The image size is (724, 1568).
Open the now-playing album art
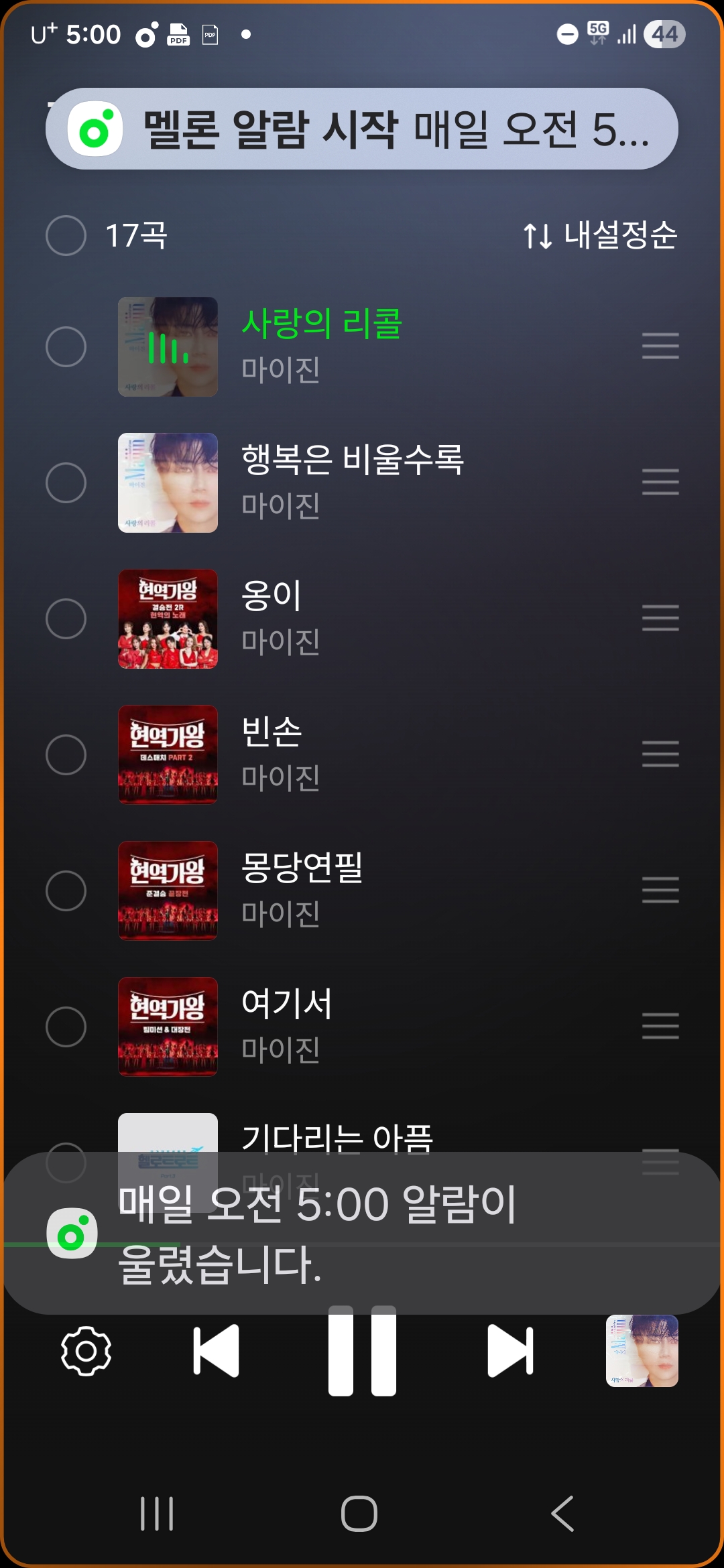point(642,1350)
